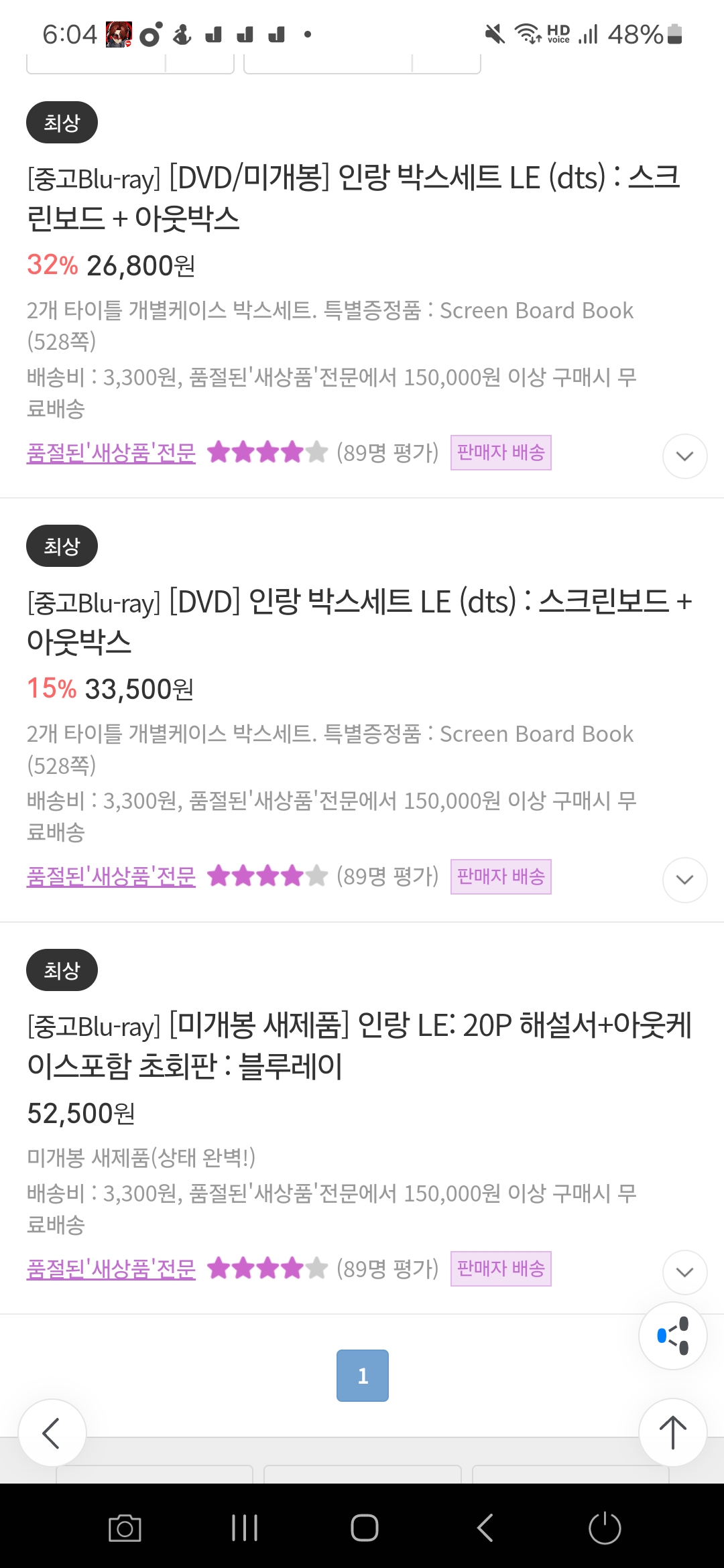This screenshot has width=724, height=1568.
Task: Share this page via floating share button
Action: (673, 1335)
